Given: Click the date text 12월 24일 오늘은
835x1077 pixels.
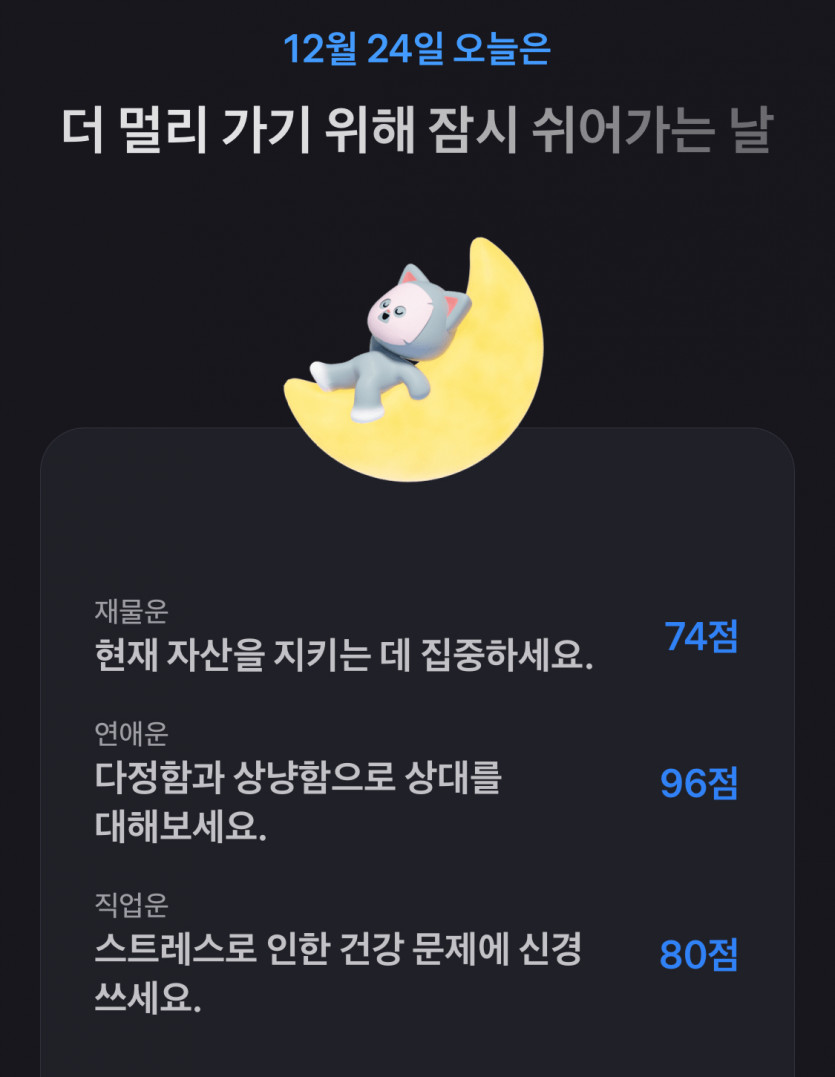Looking at the screenshot, I should pos(417,45).
